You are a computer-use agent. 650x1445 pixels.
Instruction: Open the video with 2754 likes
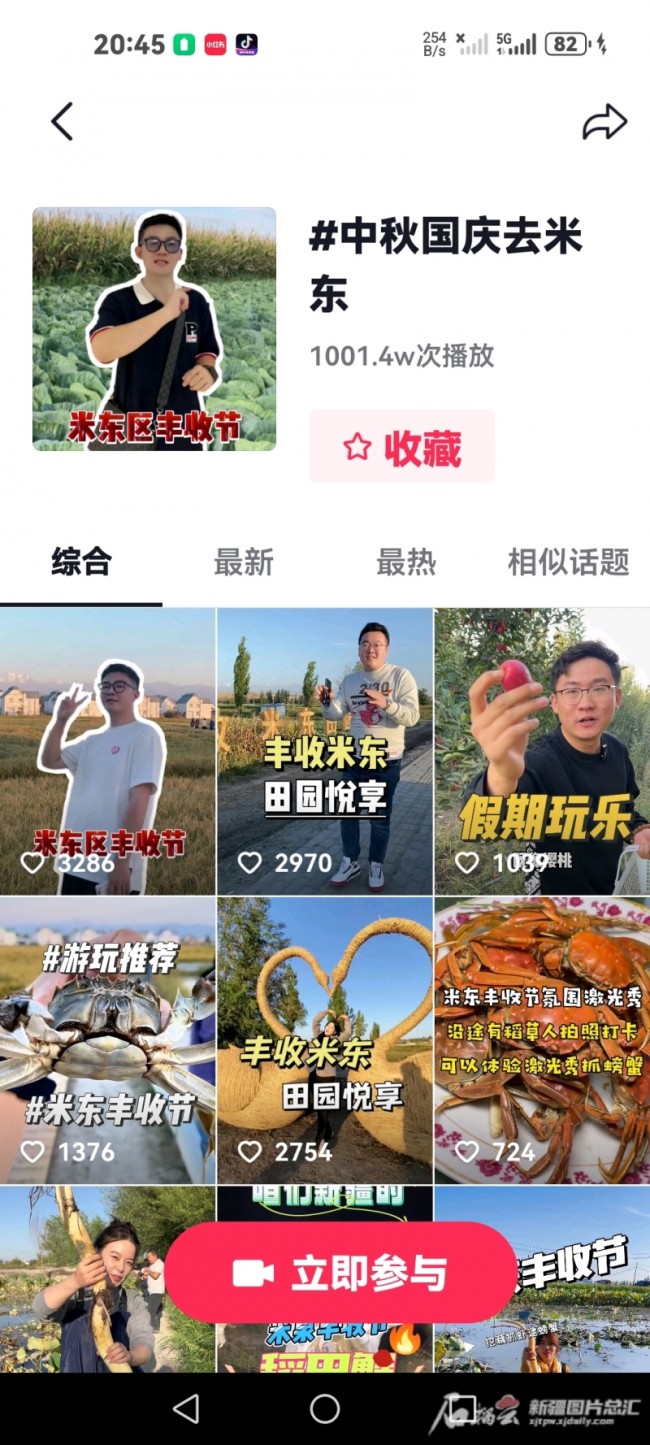coord(324,1040)
